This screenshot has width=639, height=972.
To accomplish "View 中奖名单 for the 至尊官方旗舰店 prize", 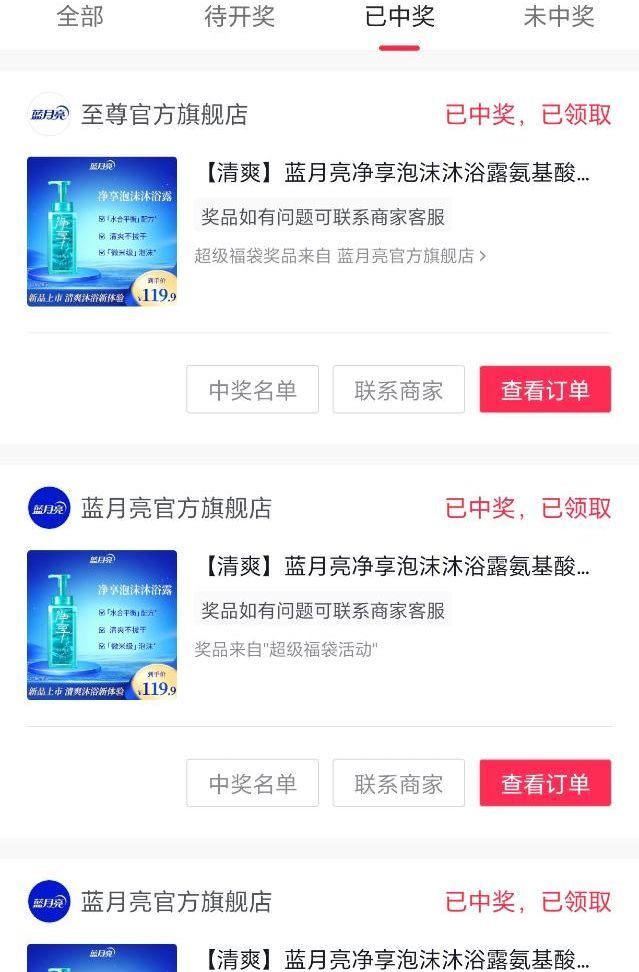I will tap(252, 390).
